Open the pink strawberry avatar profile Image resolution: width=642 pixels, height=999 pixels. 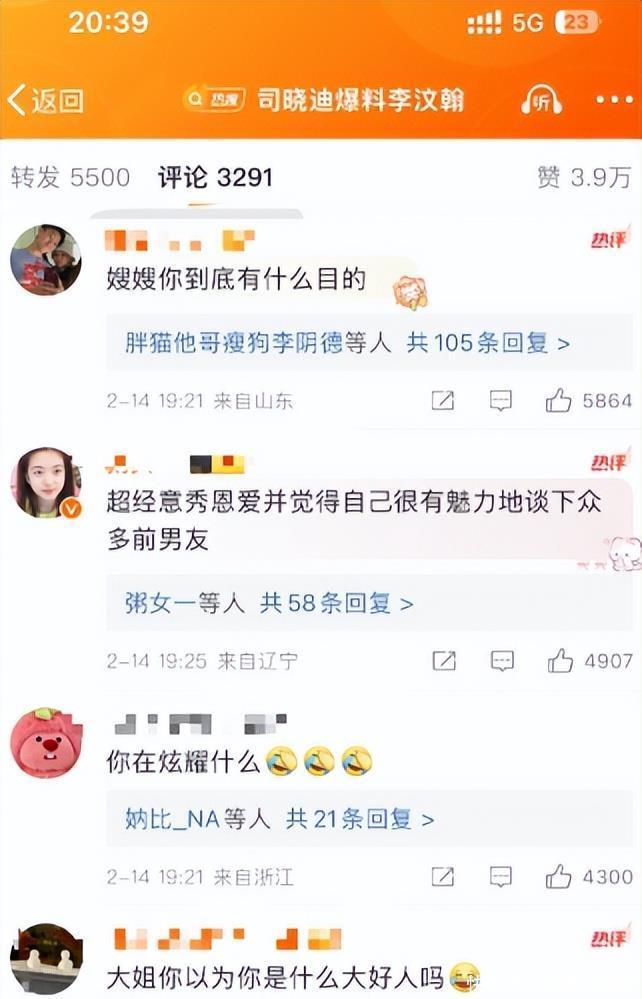point(45,742)
